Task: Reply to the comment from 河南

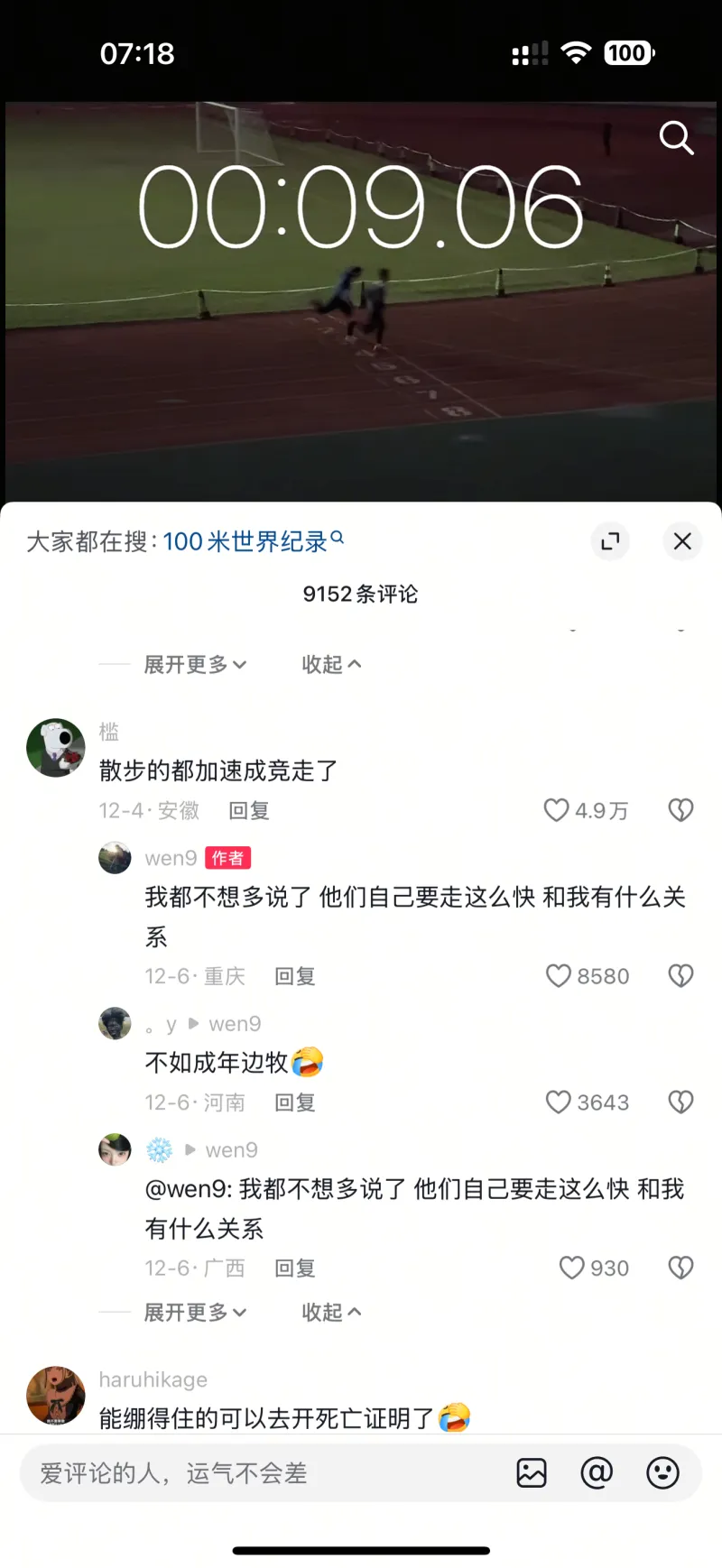Action: click(294, 1102)
